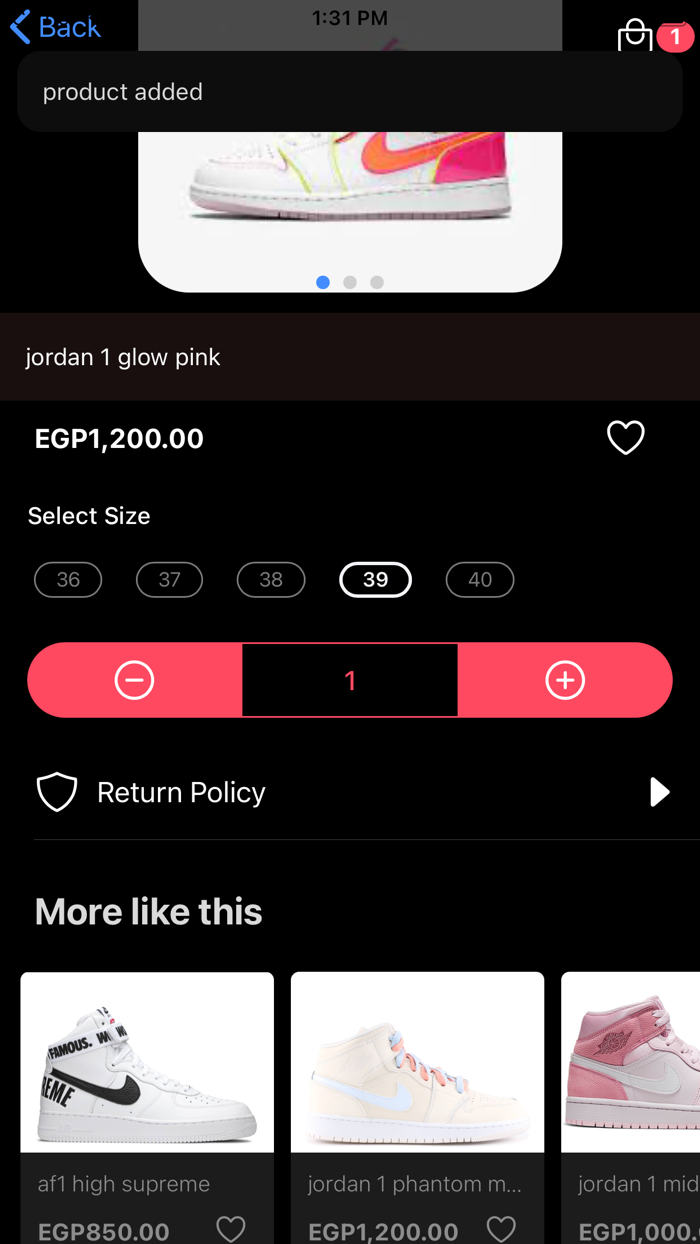This screenshot has width=700, height=1244.
Task: Open the shopping bag cart
Action: click(x=636, y=36)
